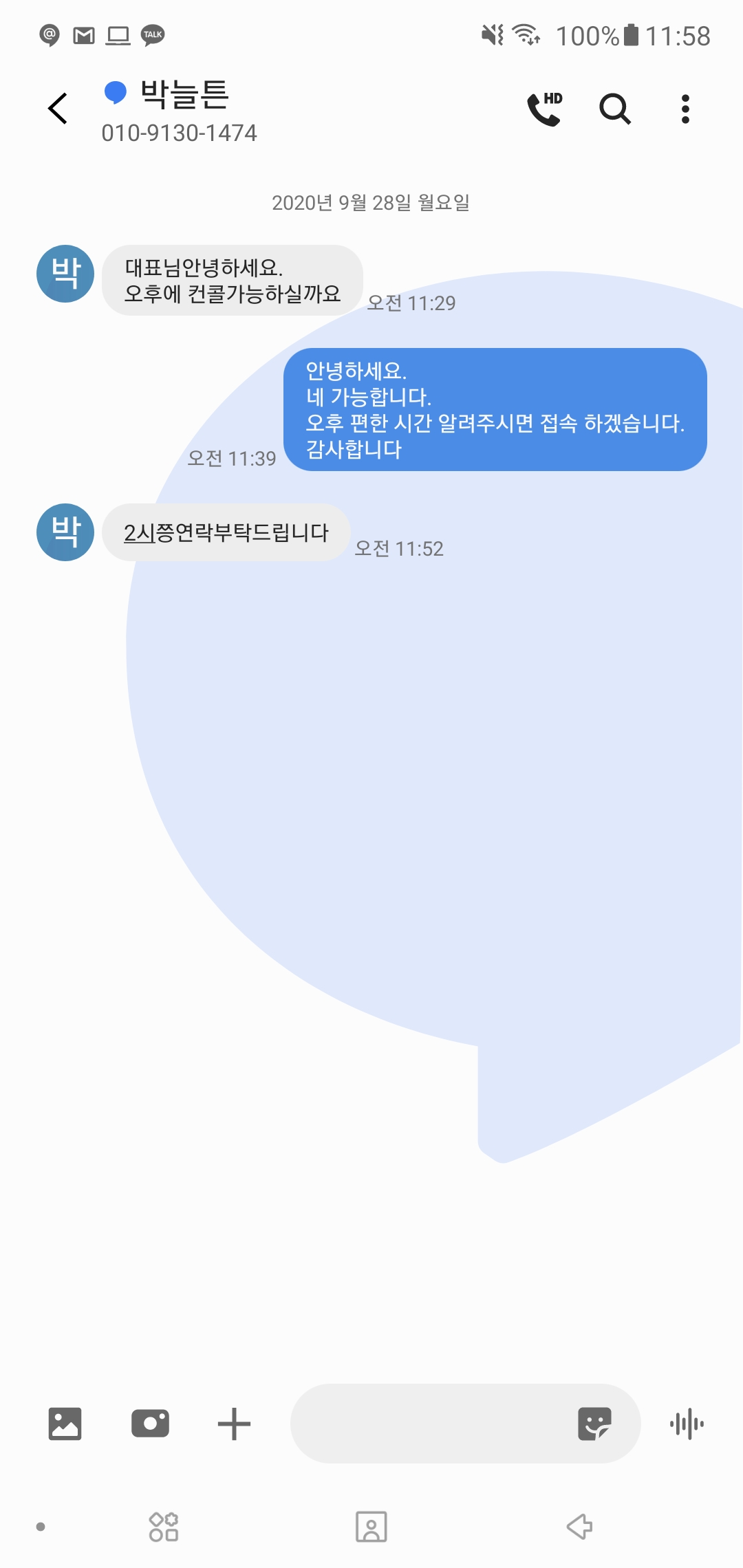This screenshot has width=743, height=1568.
Task: Start an HD call with 박늘튼
Action: coord(545,109)
